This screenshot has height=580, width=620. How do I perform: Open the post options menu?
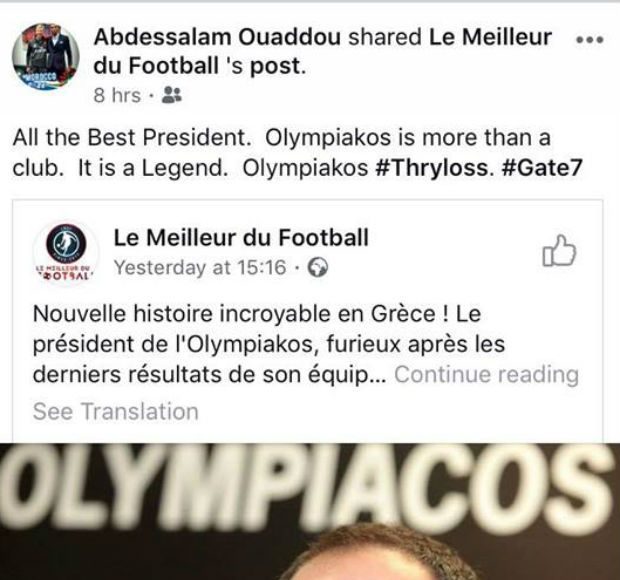point(592,39)
